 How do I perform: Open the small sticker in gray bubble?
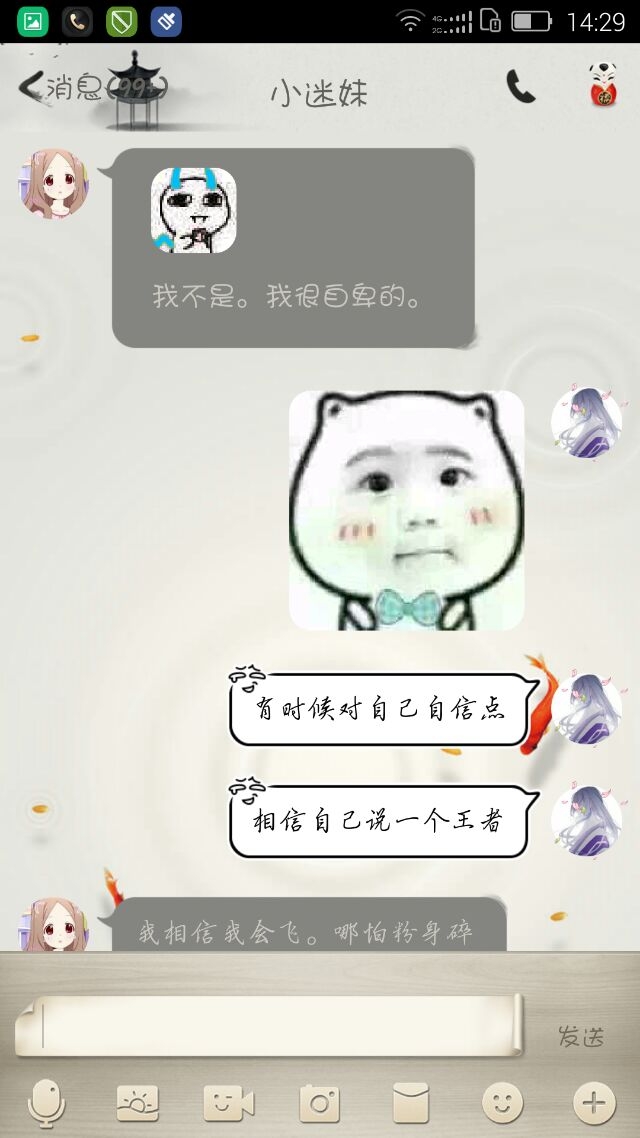pyautogui.click(x=194, y=210)
